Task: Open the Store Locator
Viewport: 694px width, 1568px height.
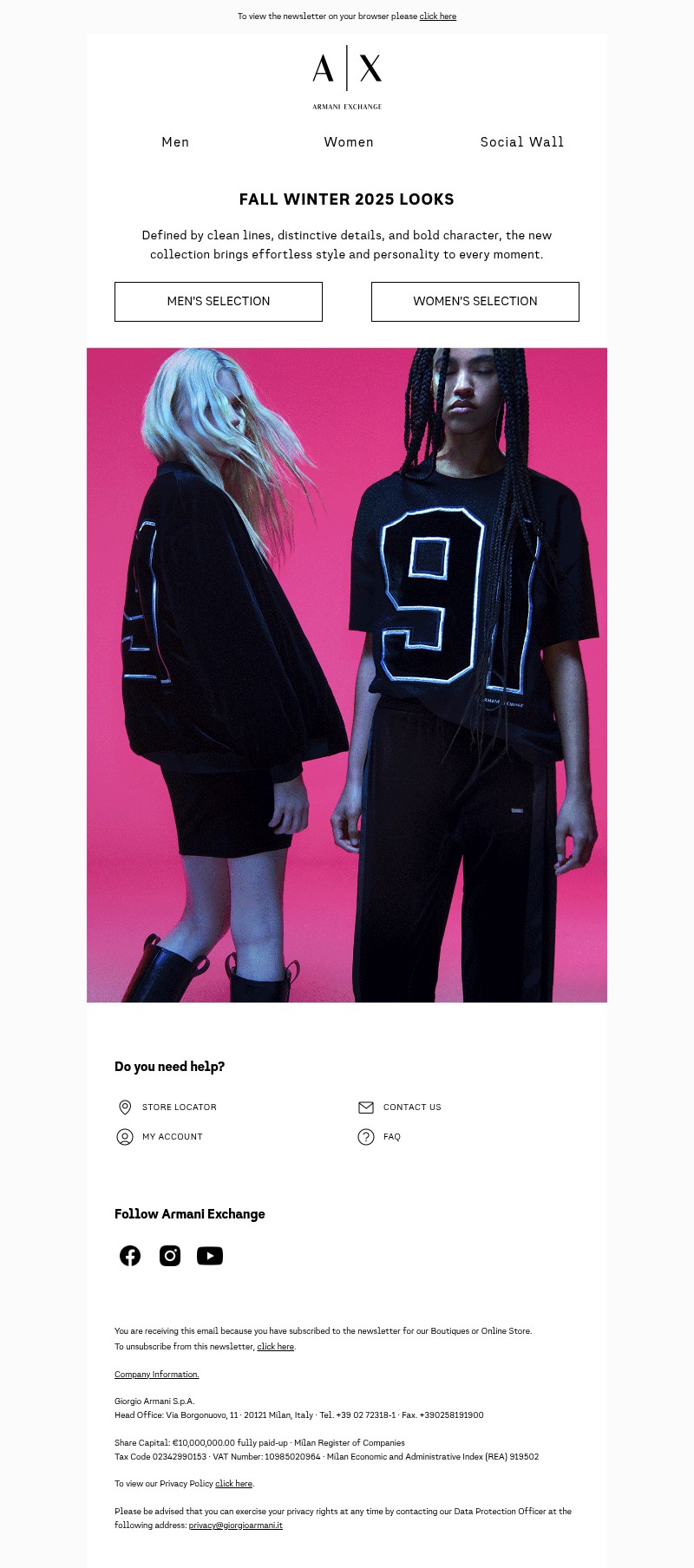Action: (179, 1107)
